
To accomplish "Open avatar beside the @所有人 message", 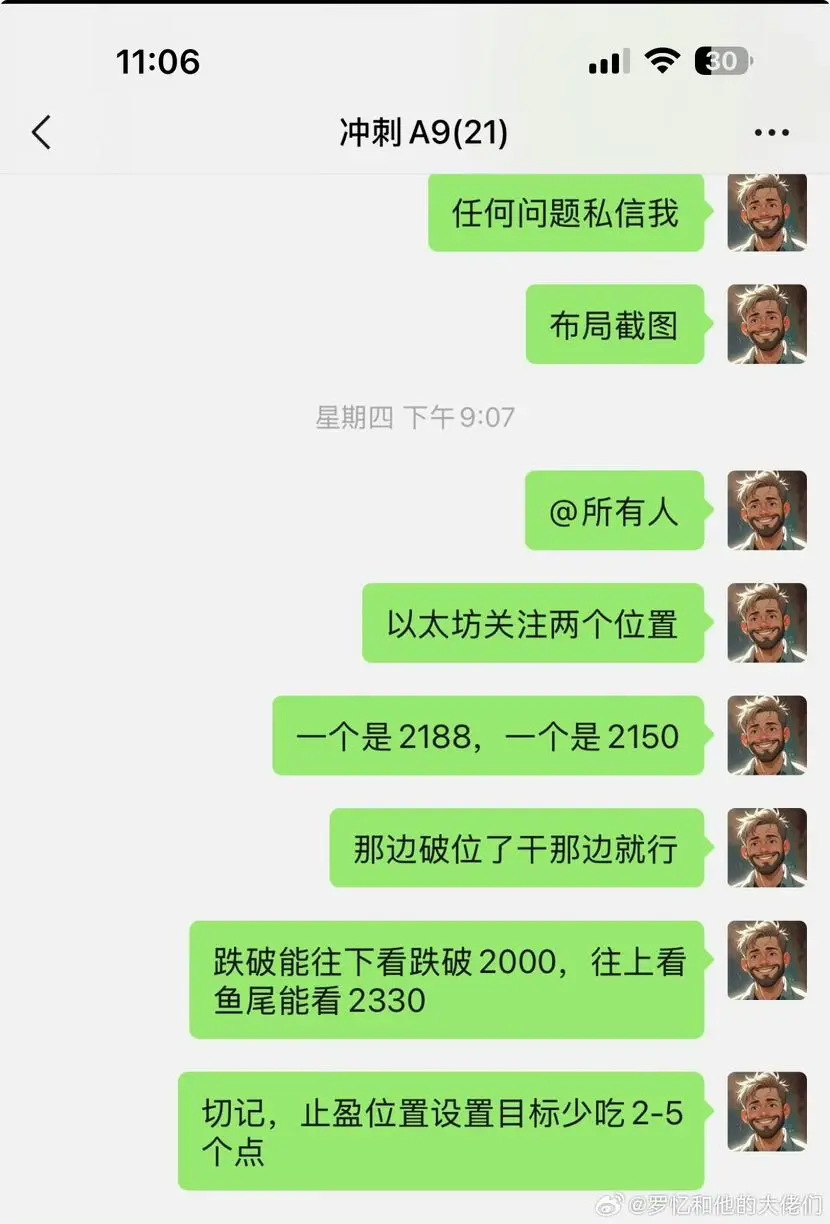I will (766, 511).
